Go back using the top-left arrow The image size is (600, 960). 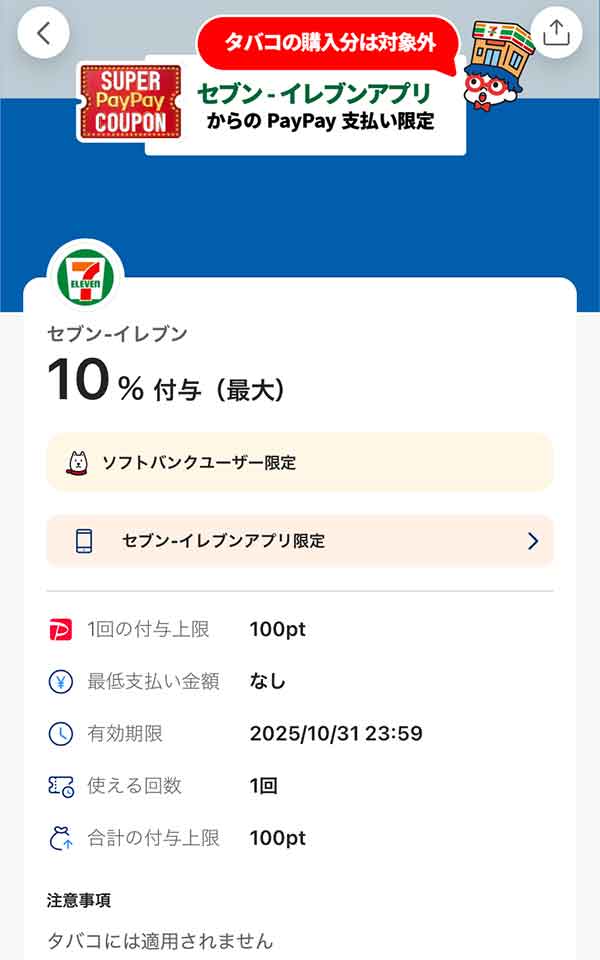43,33
